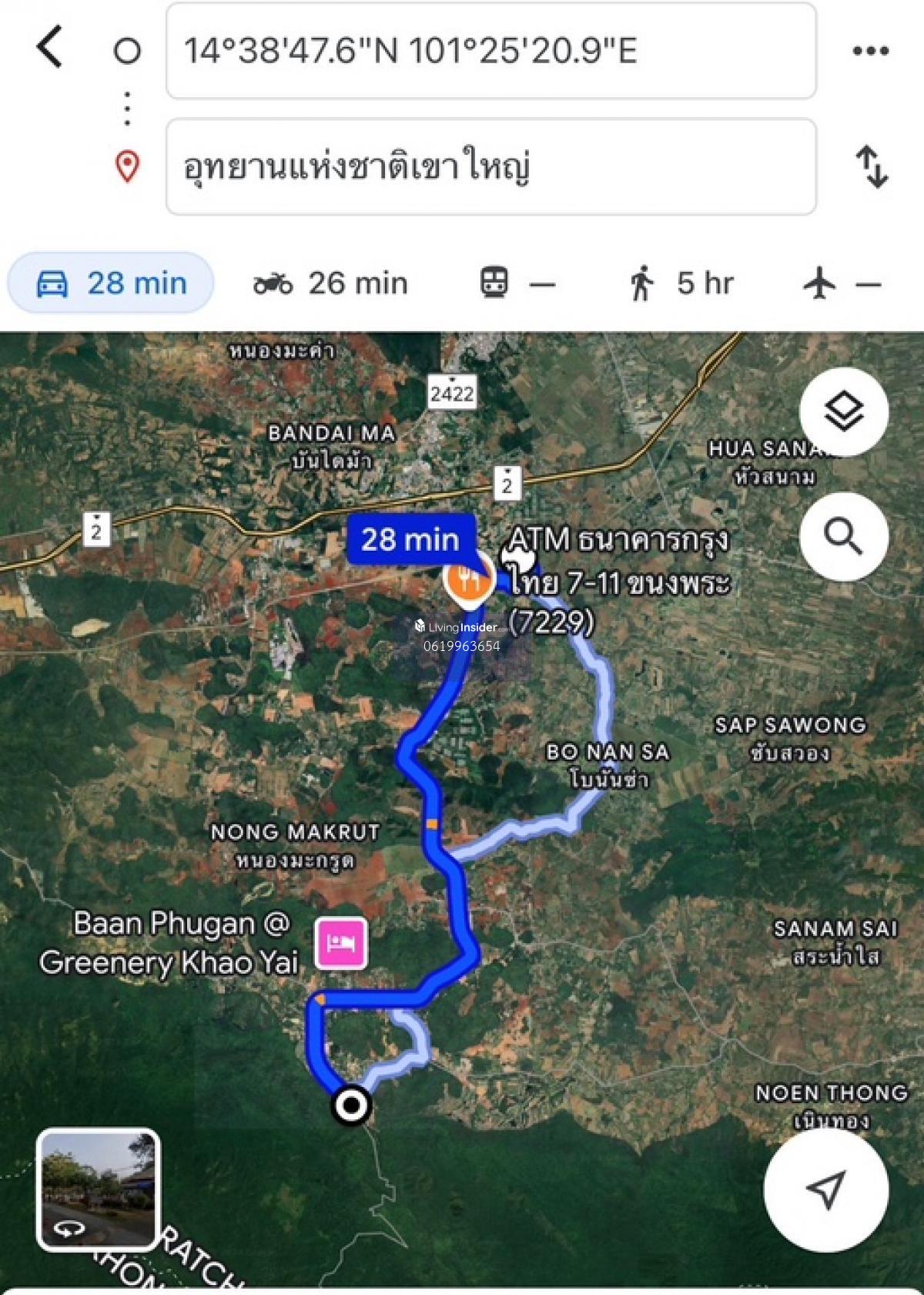The height and width of the screenshot is (1295, 924).
Task: Open the Street View preview thumbnail
Action: (99, 1189)
